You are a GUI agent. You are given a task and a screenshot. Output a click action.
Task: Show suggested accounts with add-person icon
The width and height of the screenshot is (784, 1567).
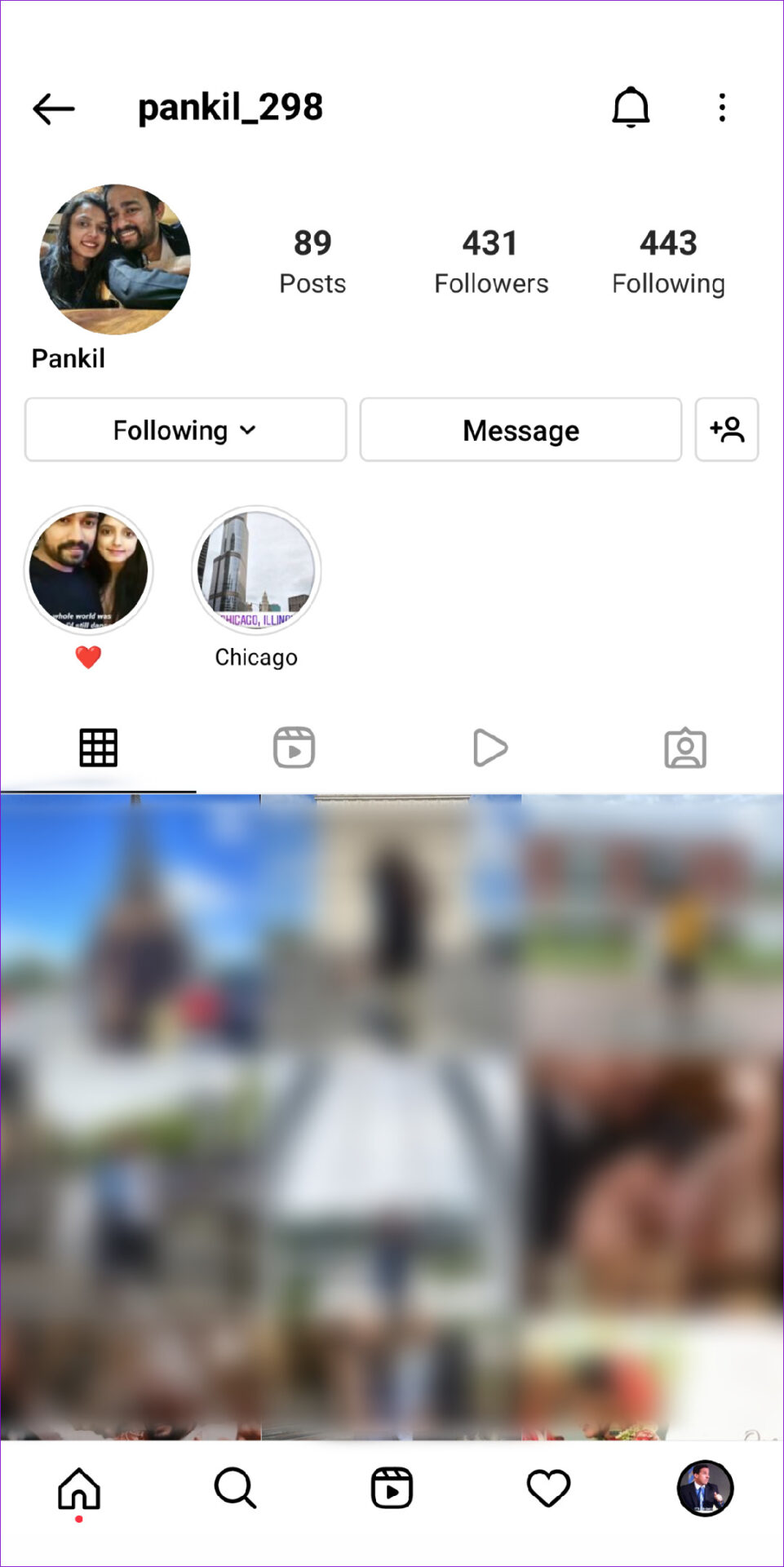726,430
